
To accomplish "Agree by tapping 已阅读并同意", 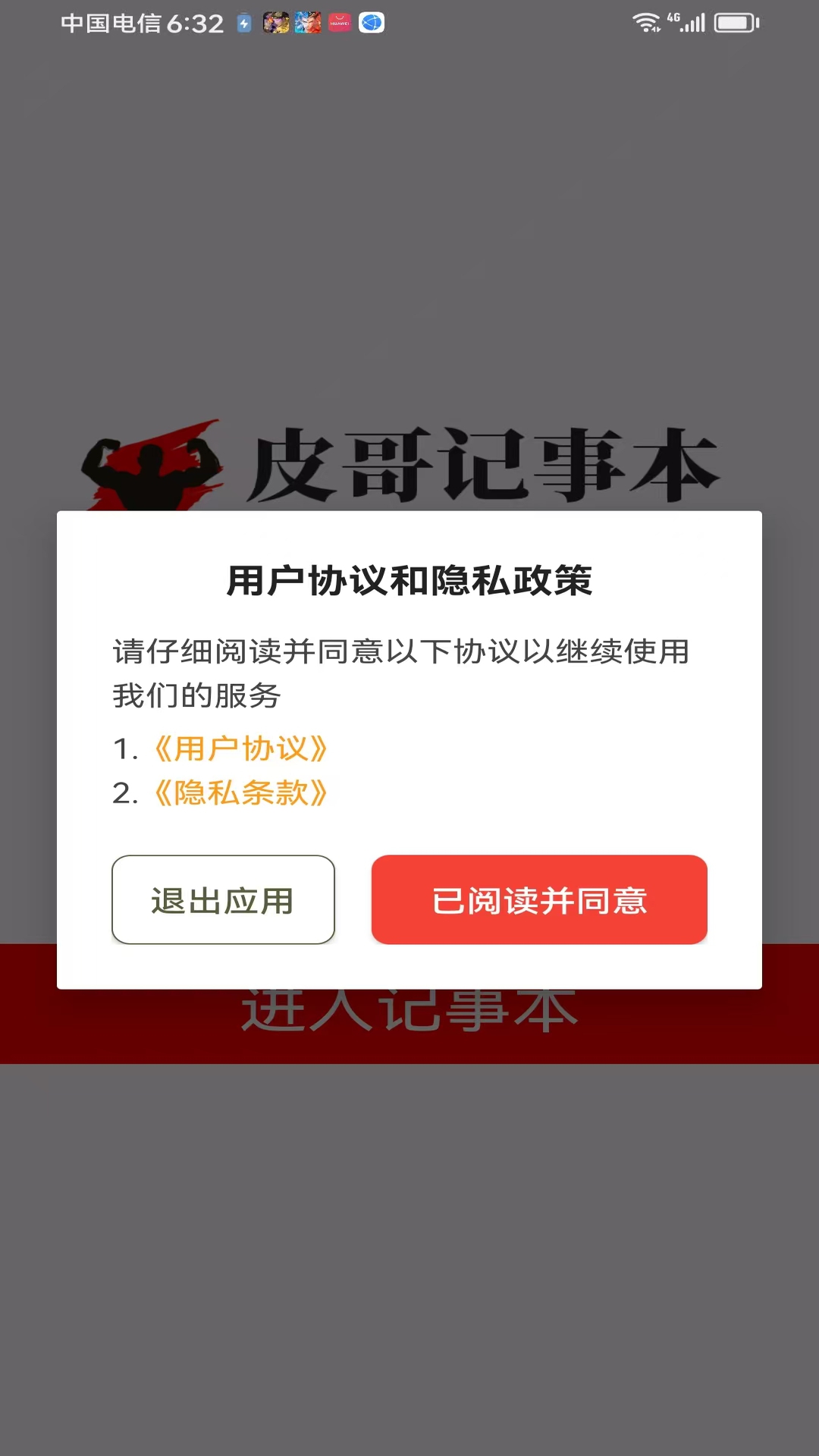I will pos(539,900).
